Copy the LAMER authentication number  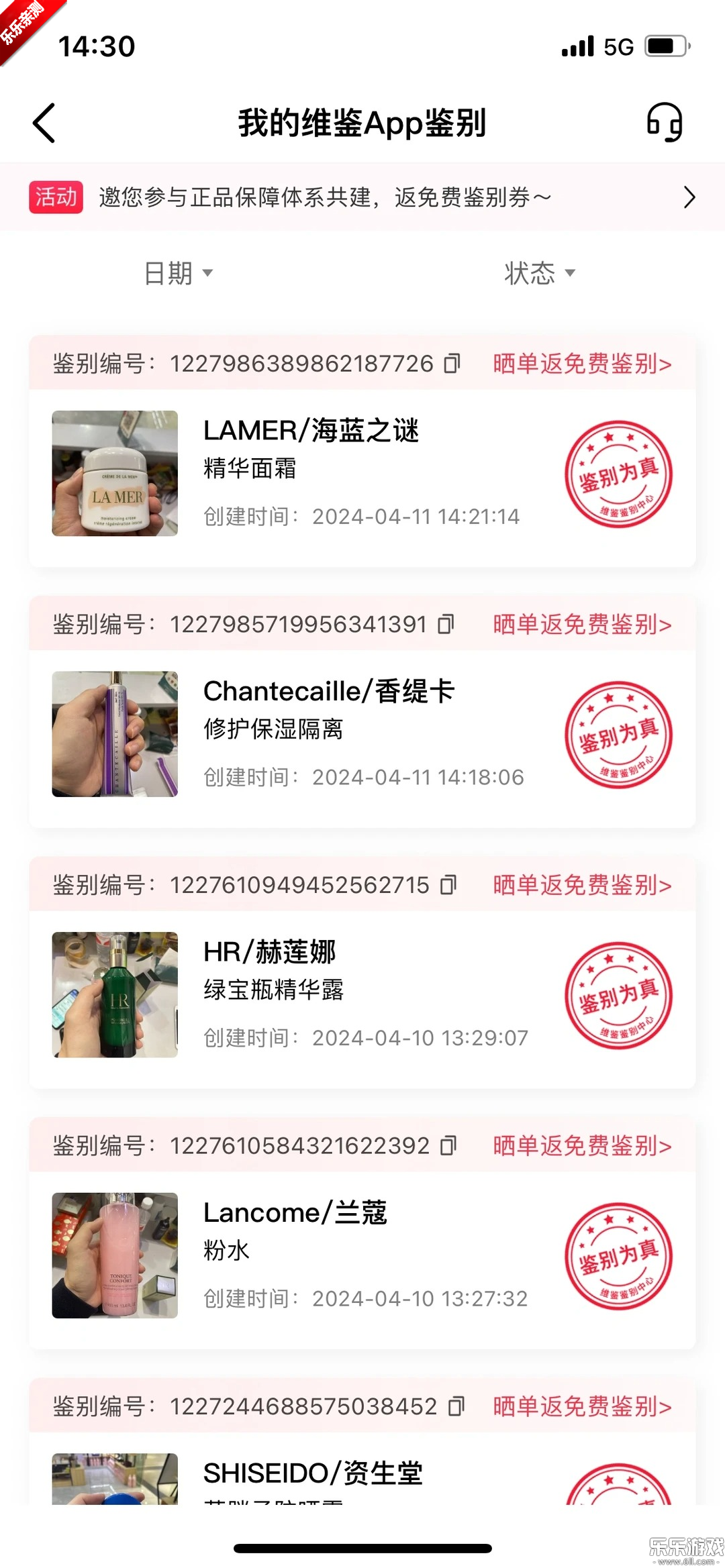[x=452, y=364]
